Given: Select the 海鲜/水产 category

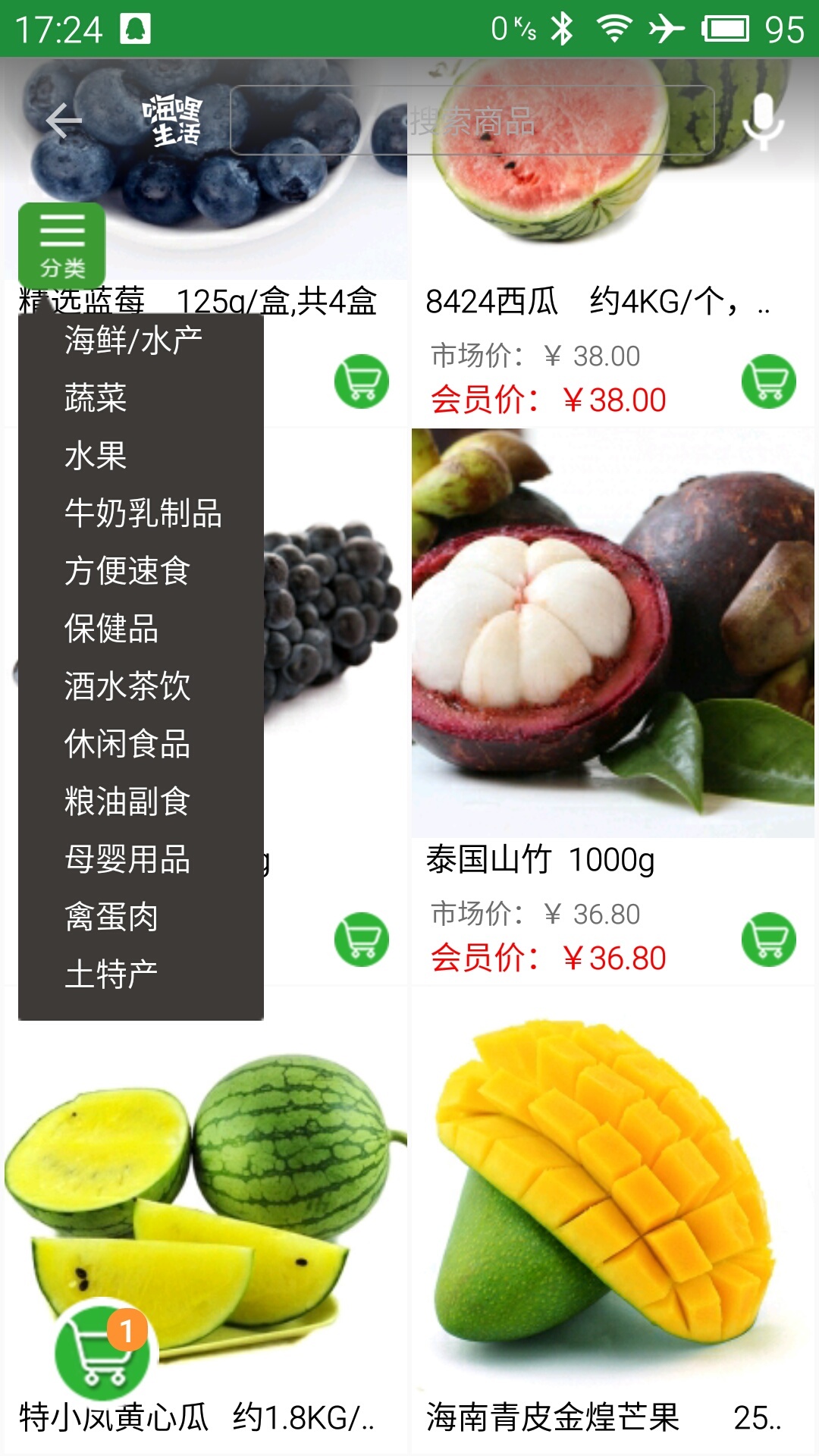Looking at the screenshot, I should pyautogui.click(x=133, y=340).
